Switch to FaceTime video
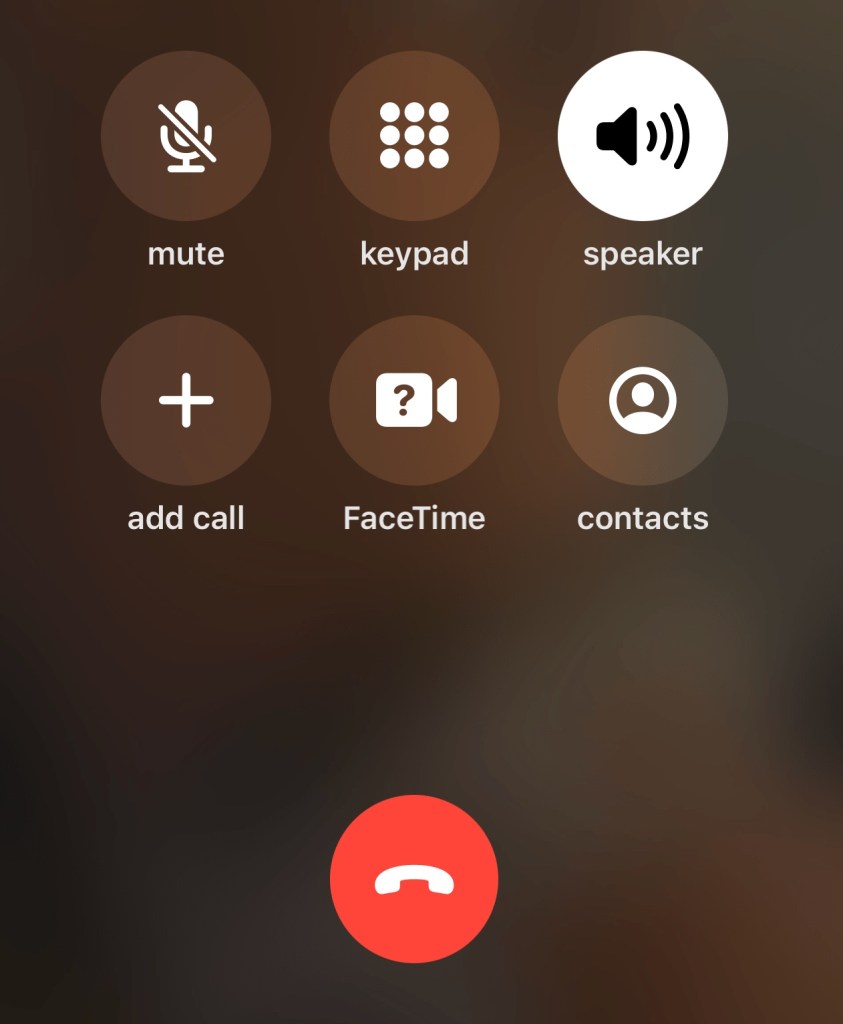The width and height of the screenshot is (843, 1024). coord(414,400)
